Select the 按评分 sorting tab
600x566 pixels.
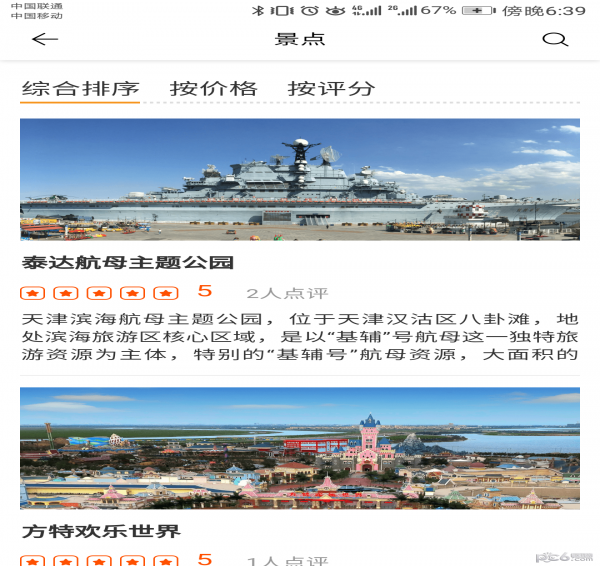tap(331, 88)
